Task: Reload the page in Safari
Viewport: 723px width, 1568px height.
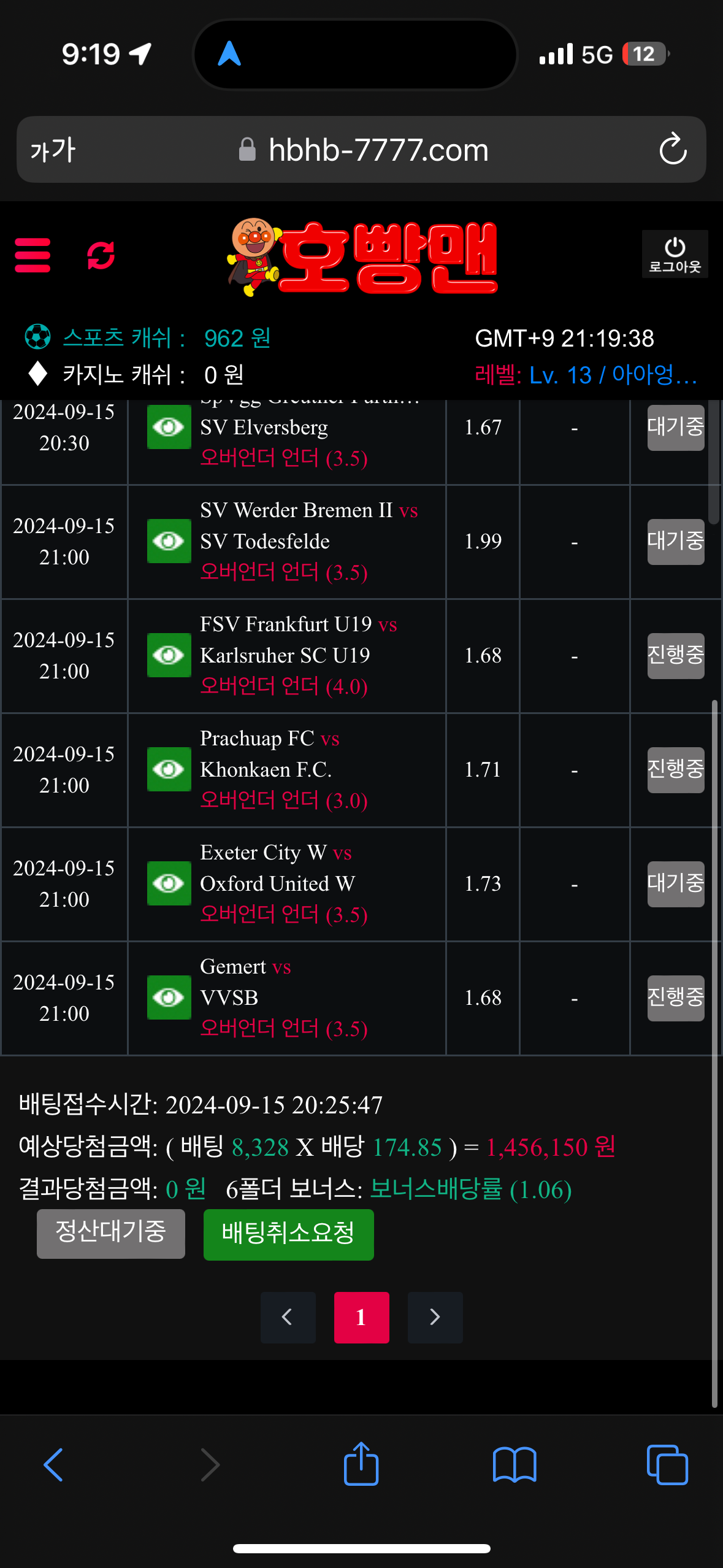Action: (x=673, y=150)
